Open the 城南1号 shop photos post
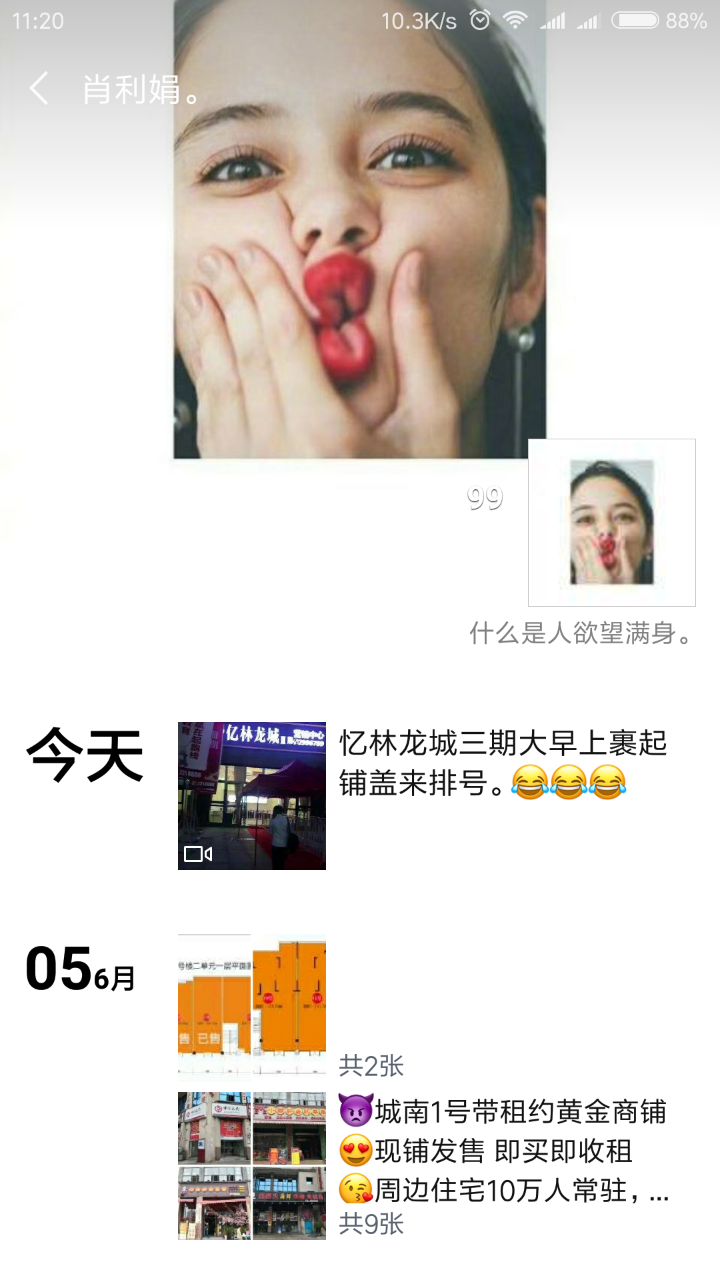720x1280 pixels. 252,1165
